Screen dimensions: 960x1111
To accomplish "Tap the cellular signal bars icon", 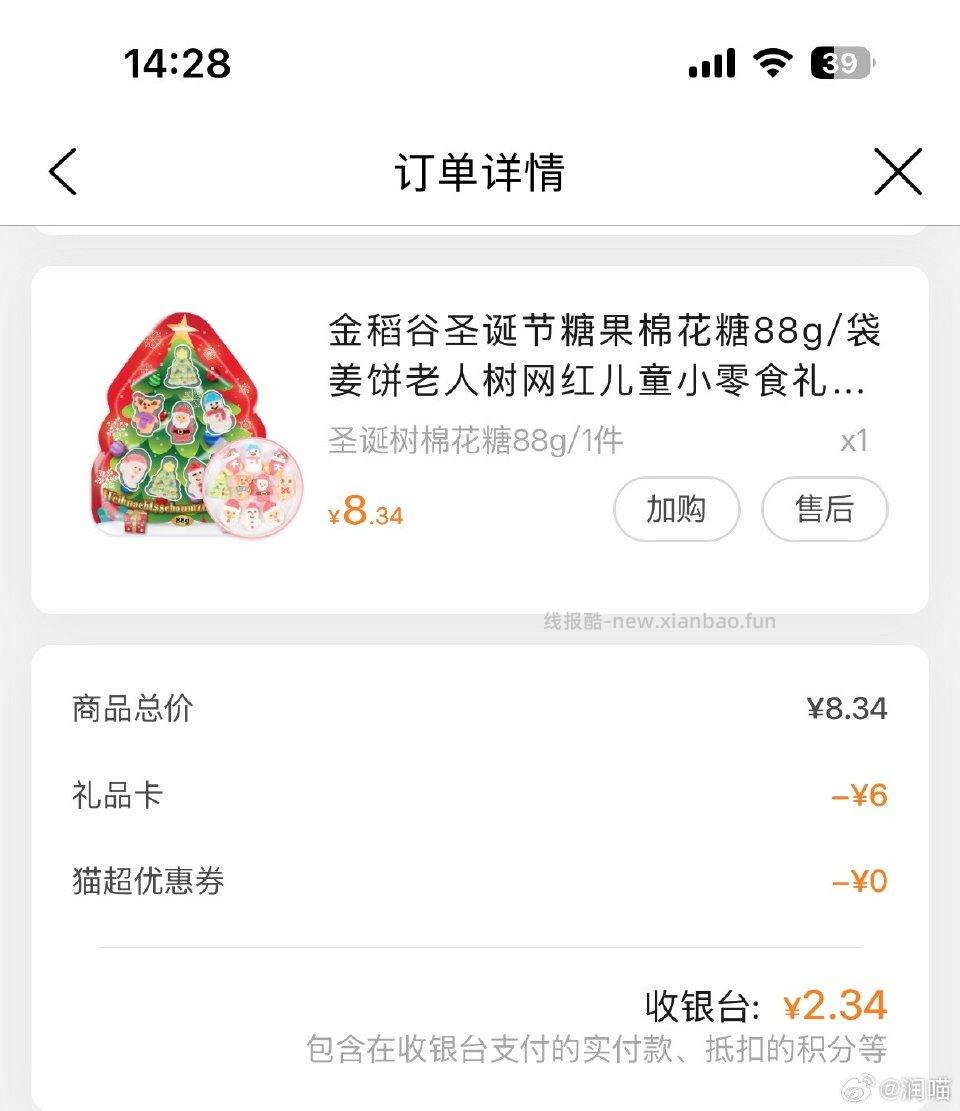I will pos(710,62).
